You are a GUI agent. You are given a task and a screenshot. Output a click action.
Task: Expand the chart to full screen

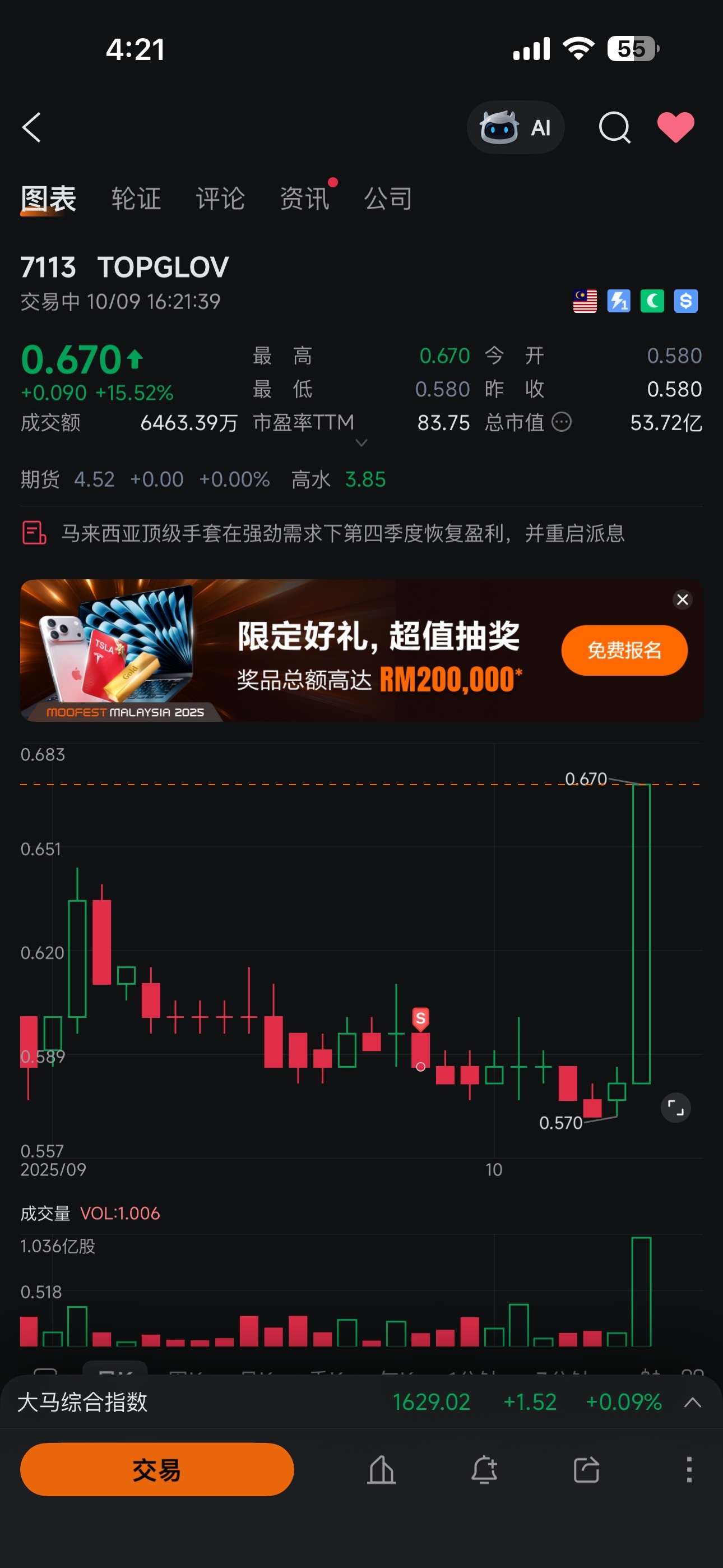(675, 1107)
